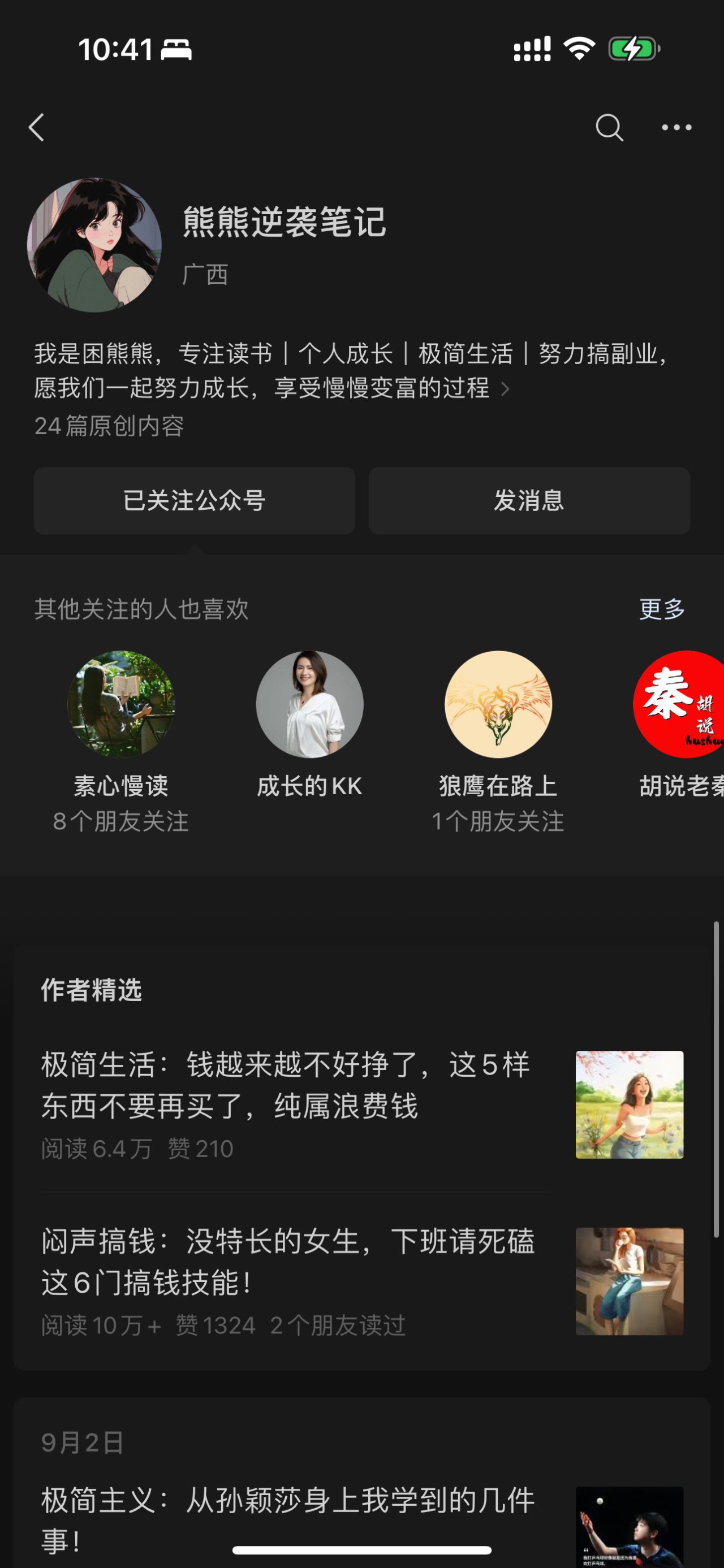Image resolution: width=724 pixels, height=1568 pixels.
Task: Send a message via 发消息
Action: pos(529,500)
